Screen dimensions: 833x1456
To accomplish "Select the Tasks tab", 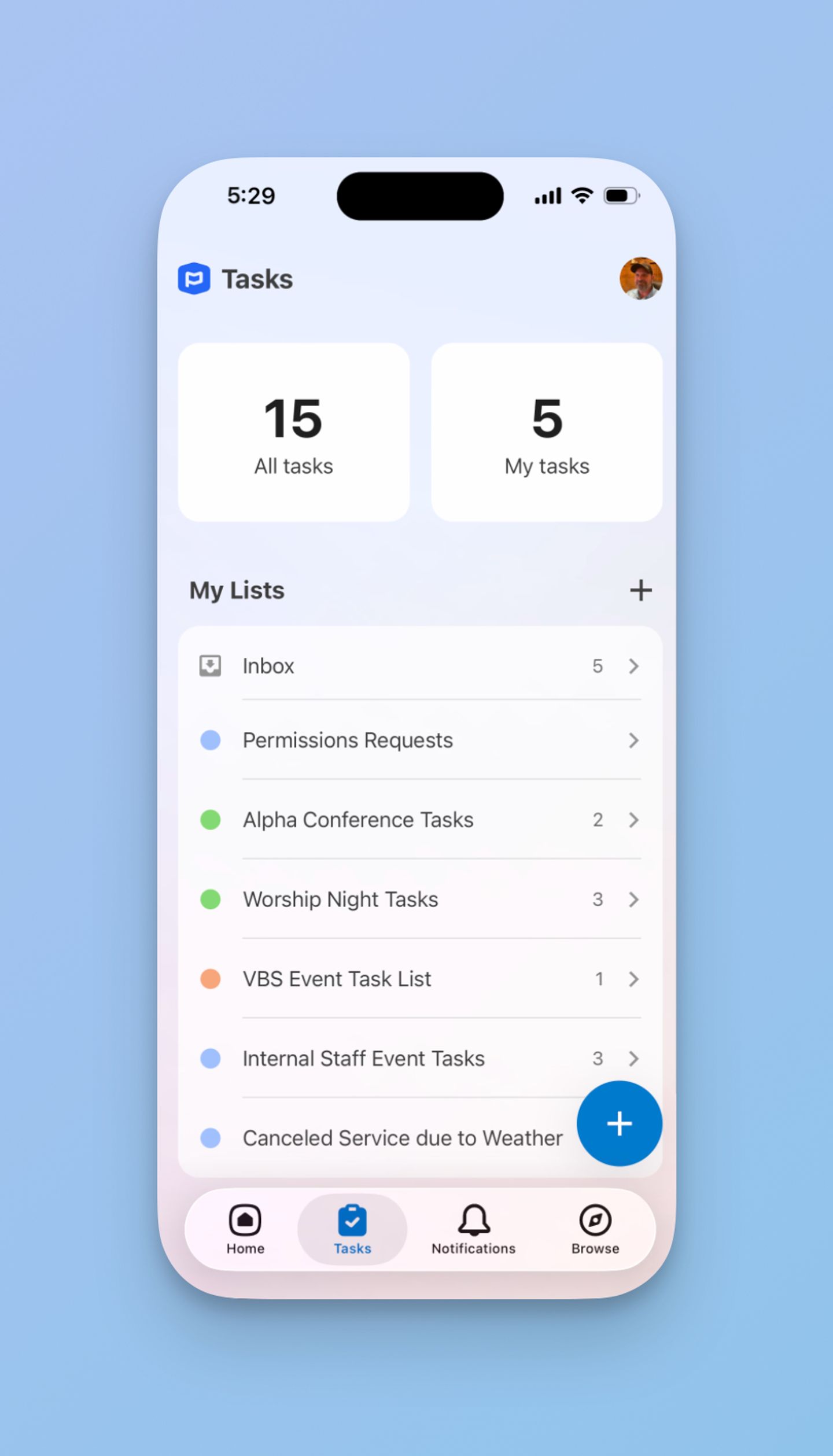I will [x=352, y=1229].
